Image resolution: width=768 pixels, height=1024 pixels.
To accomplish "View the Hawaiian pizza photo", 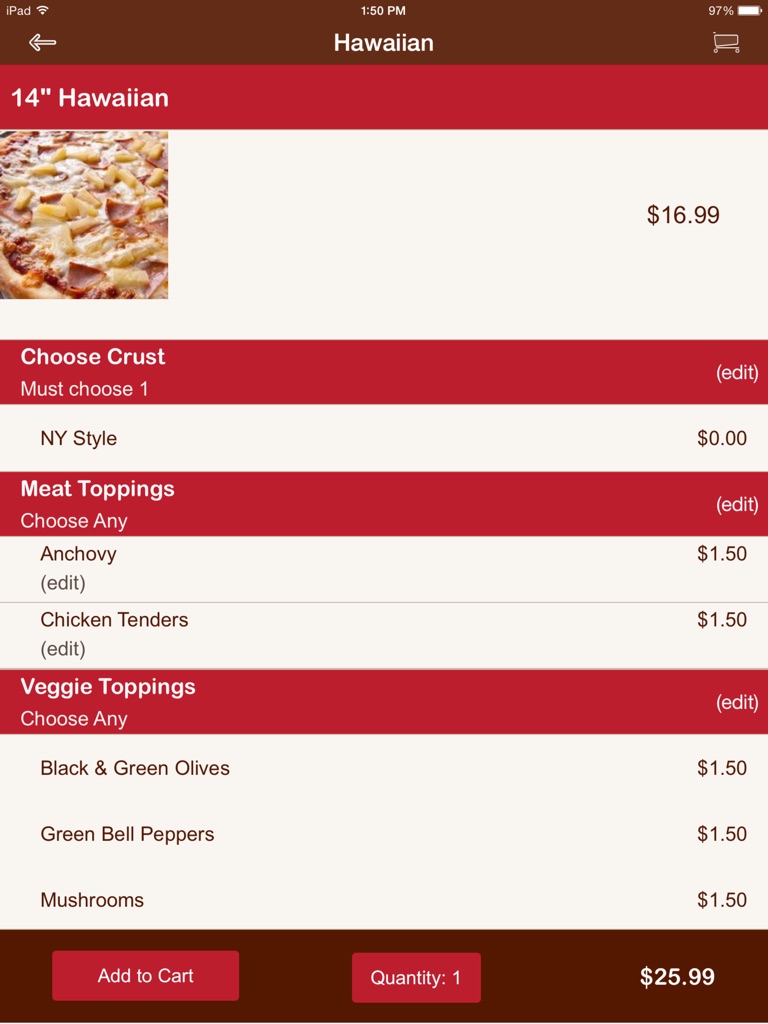I will [x=85, y=215].
